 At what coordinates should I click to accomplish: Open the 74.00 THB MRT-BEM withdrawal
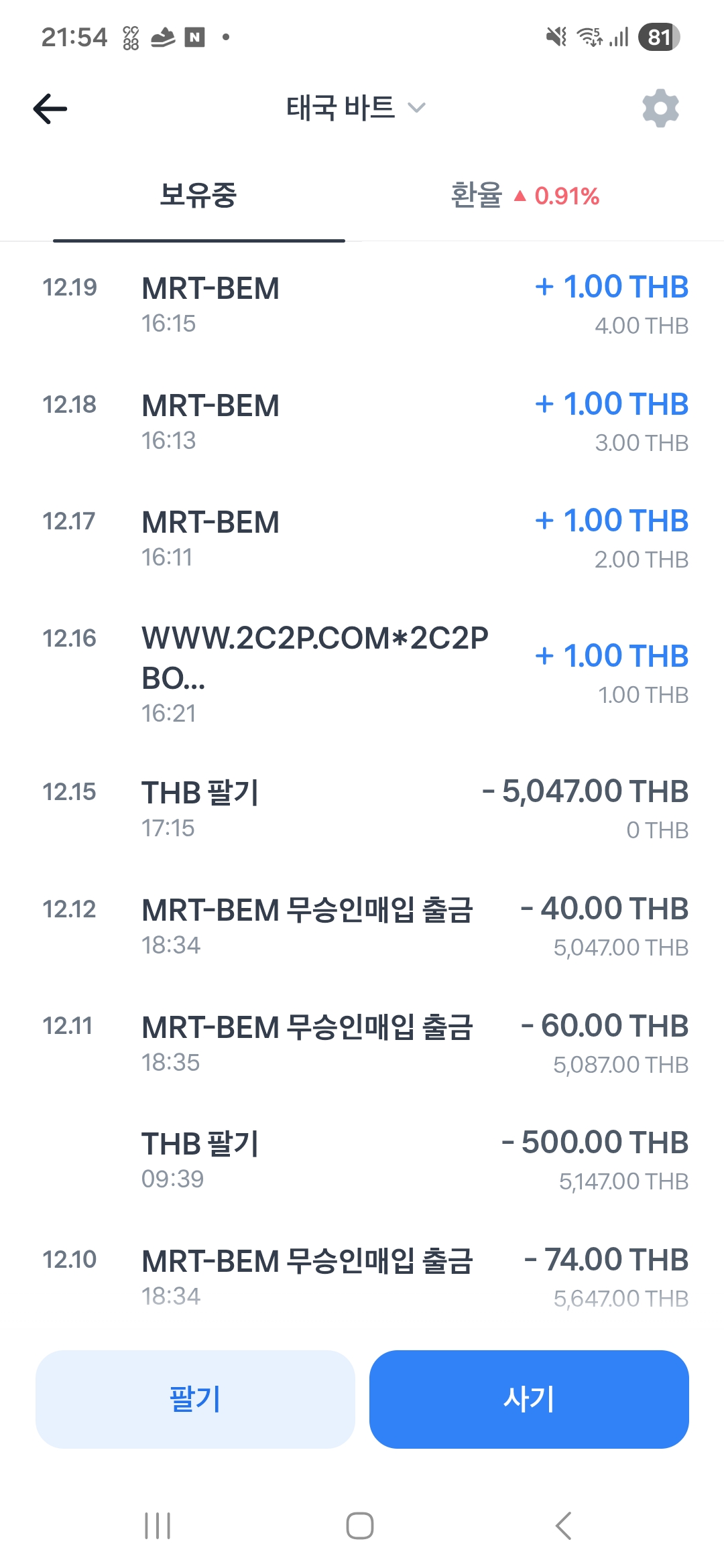tap(362, 1277)
